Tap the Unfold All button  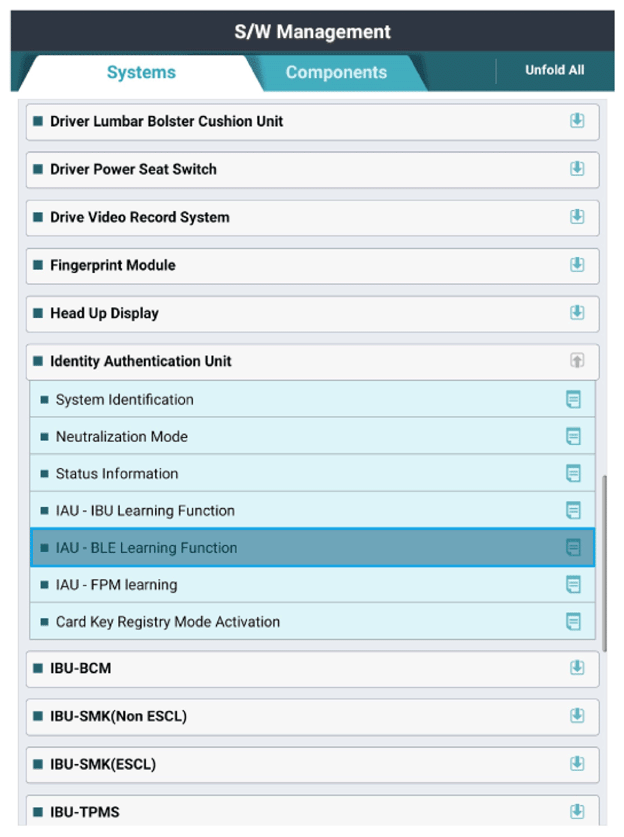tap(554, 70)
